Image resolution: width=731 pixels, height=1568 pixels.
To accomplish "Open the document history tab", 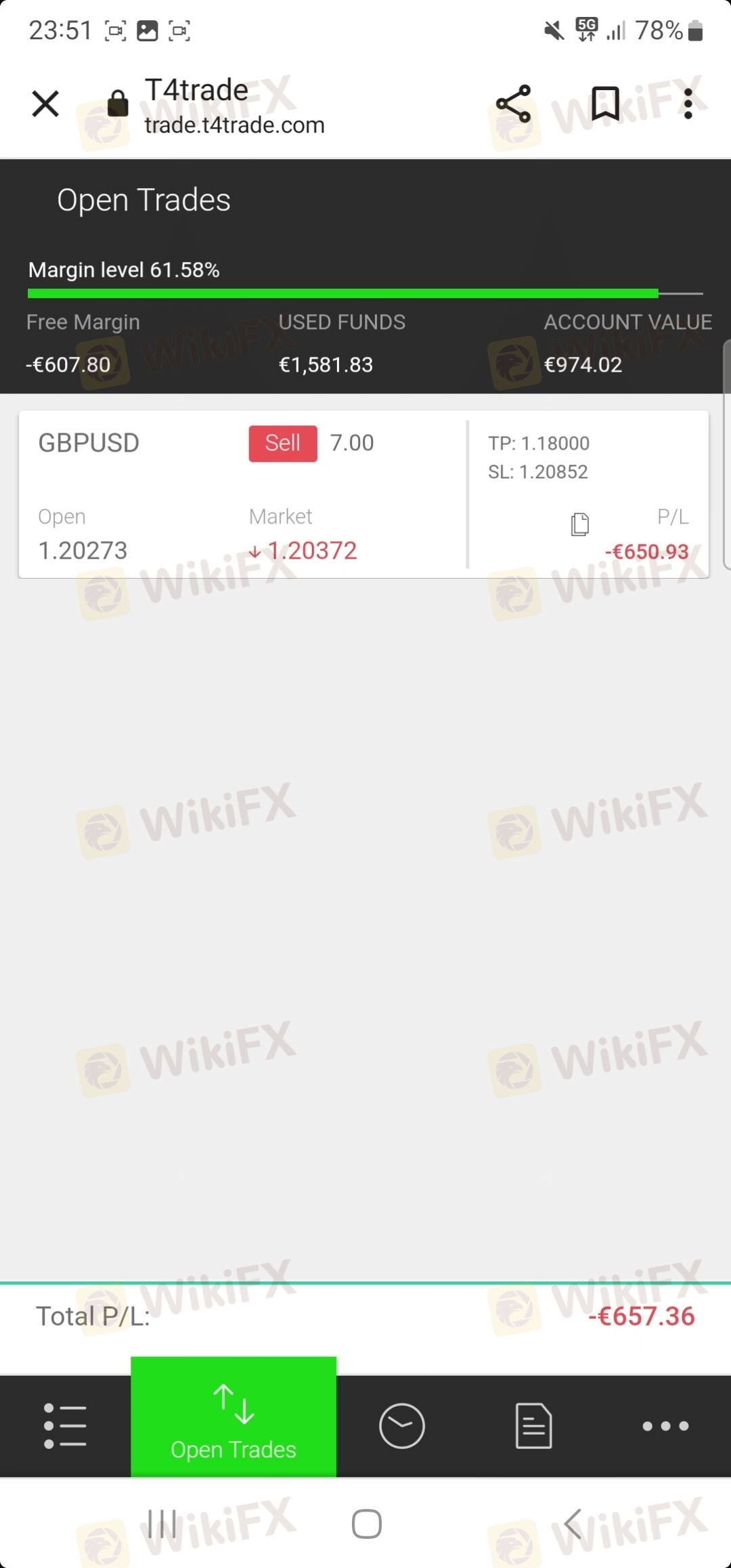I will [534, 1426].
